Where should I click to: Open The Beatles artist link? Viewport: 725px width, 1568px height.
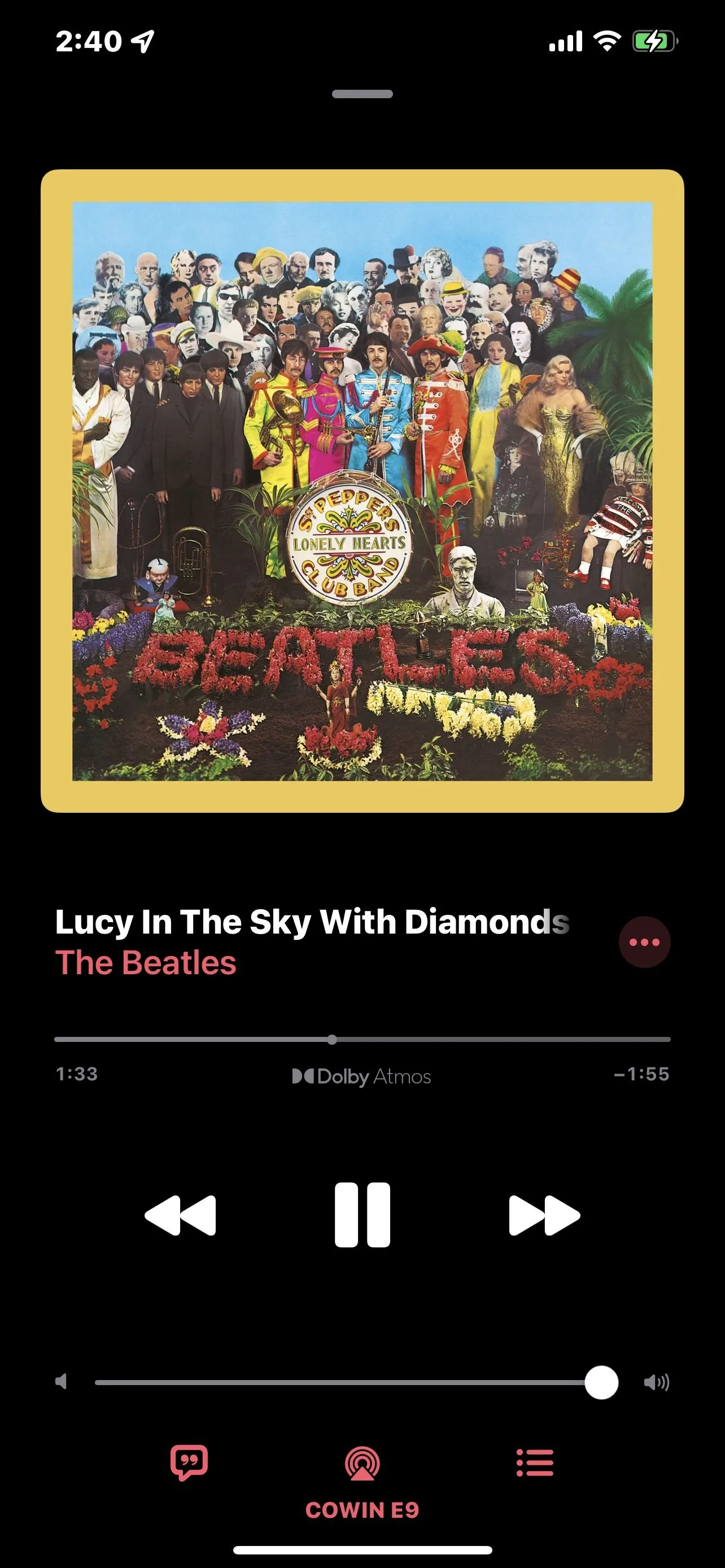click(x=146, y=963)
